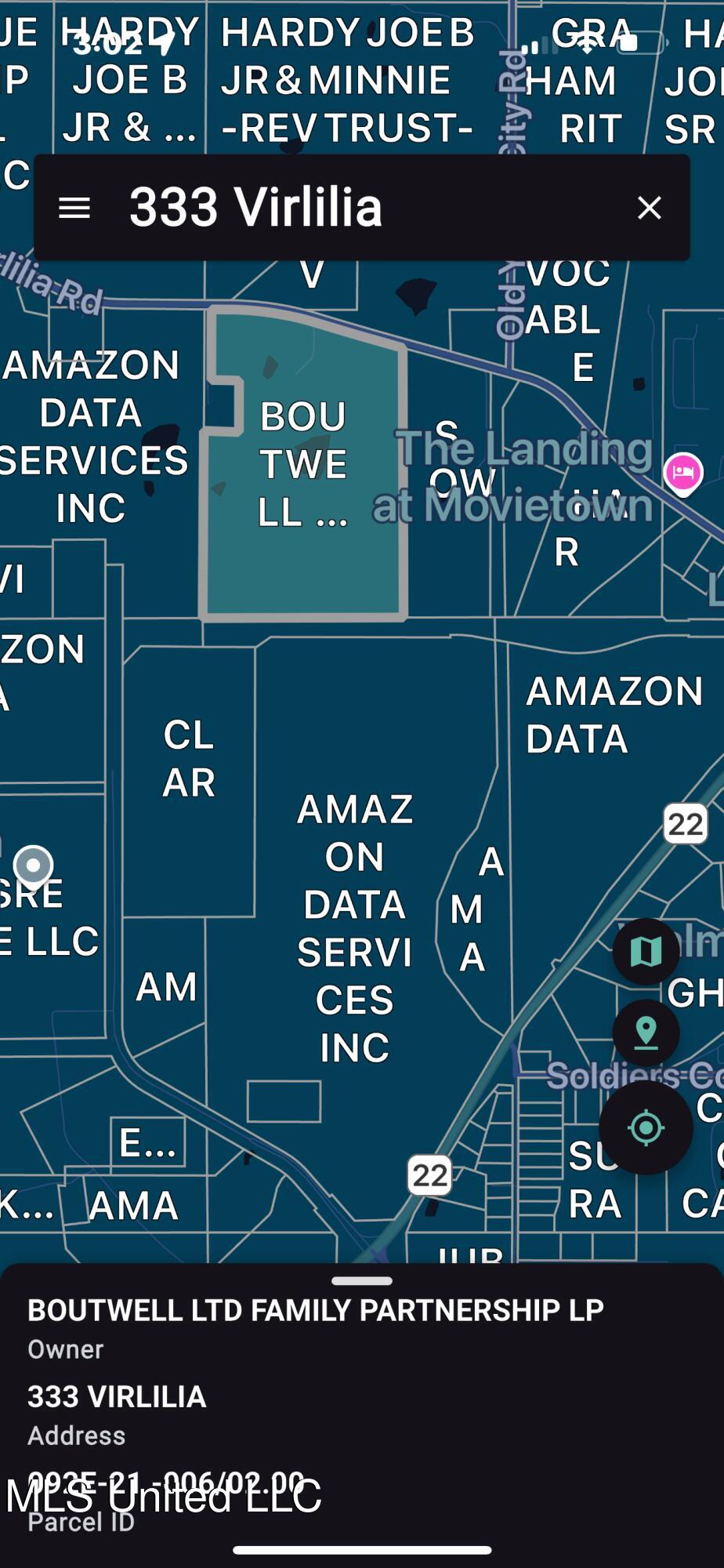Open the map layers button

[646, 952]
